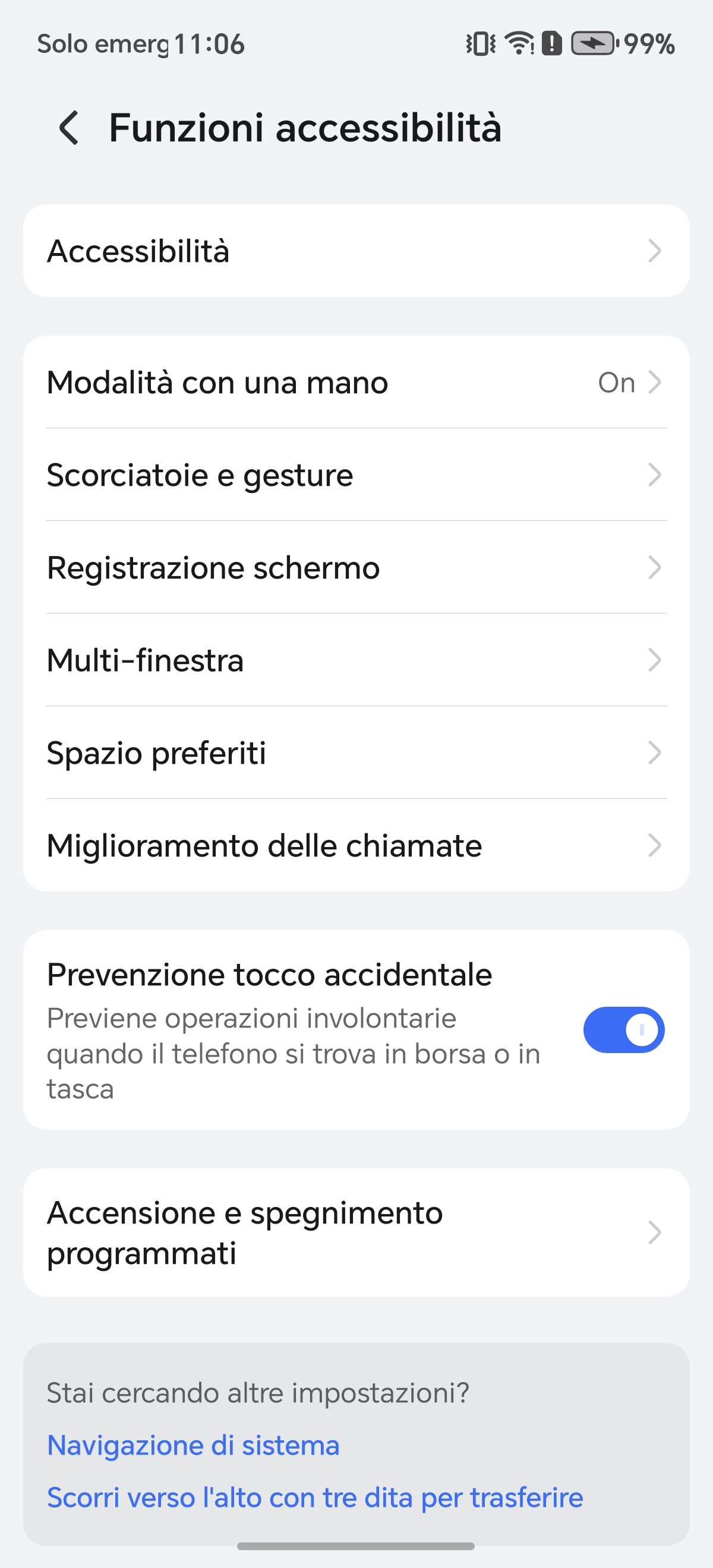Image resolution: width=713 pixels, height=1568 pixels.
Task: Open the Accessibilità settings row
Action: 355,251
